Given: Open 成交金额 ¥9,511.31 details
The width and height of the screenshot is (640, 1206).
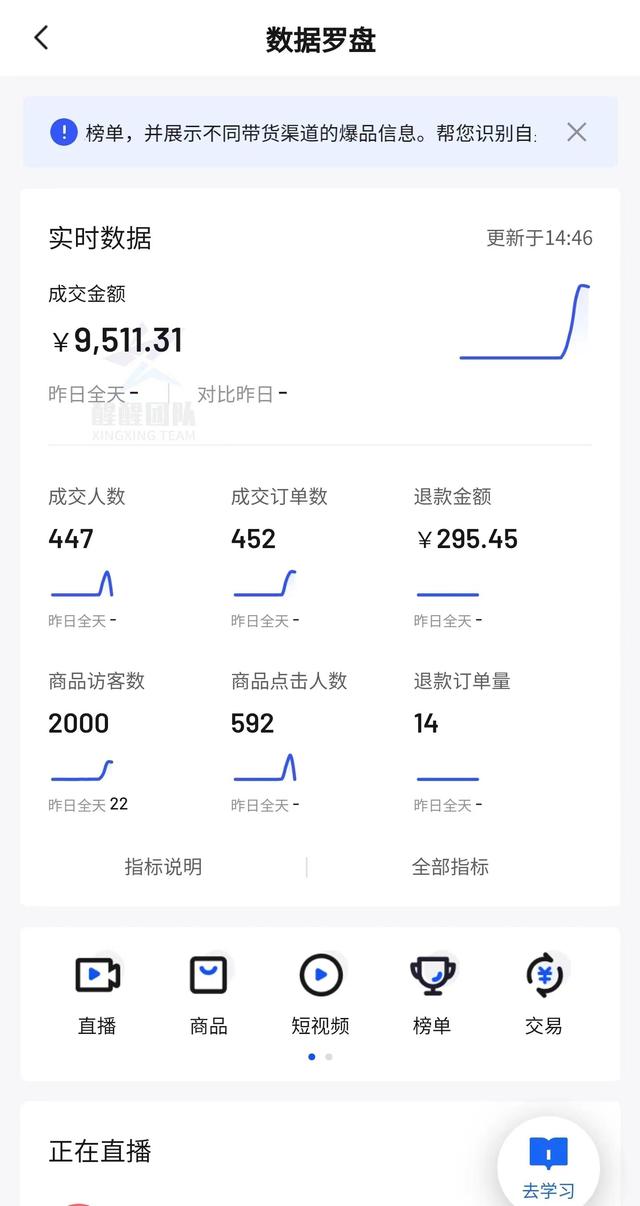Looking at the screenshot, I should pos(118,340).
